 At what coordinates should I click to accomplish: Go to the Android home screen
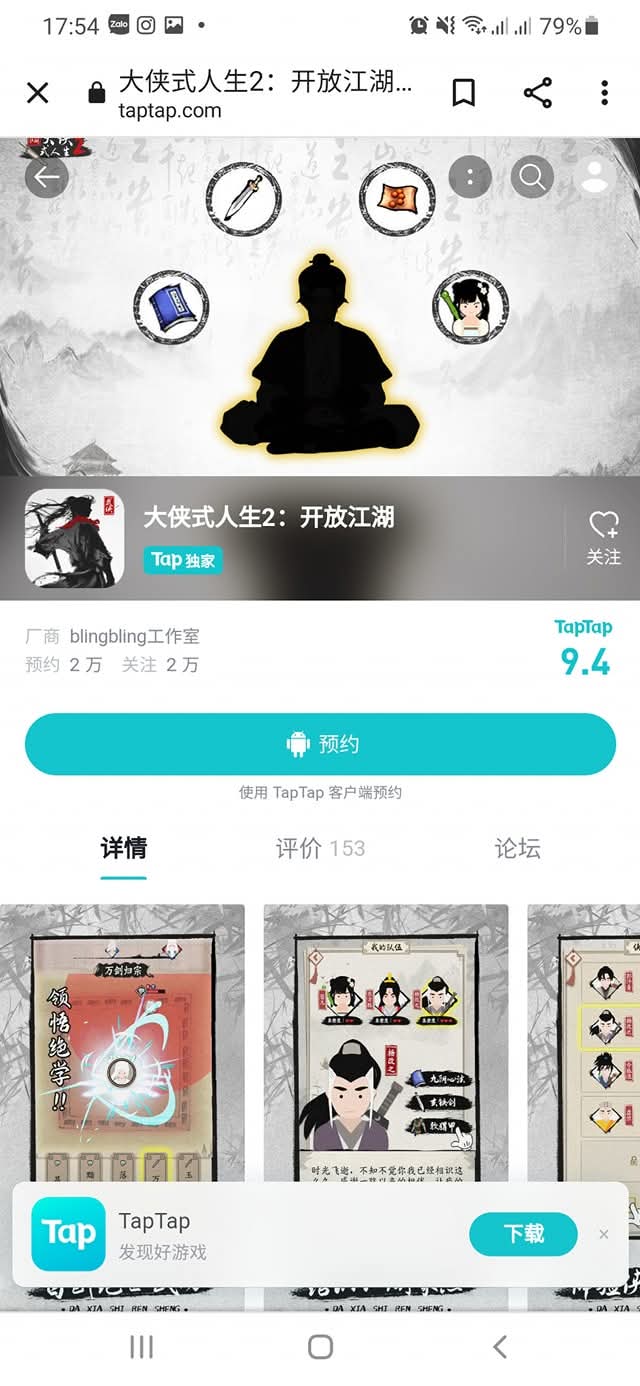[x=320, y=1347]
